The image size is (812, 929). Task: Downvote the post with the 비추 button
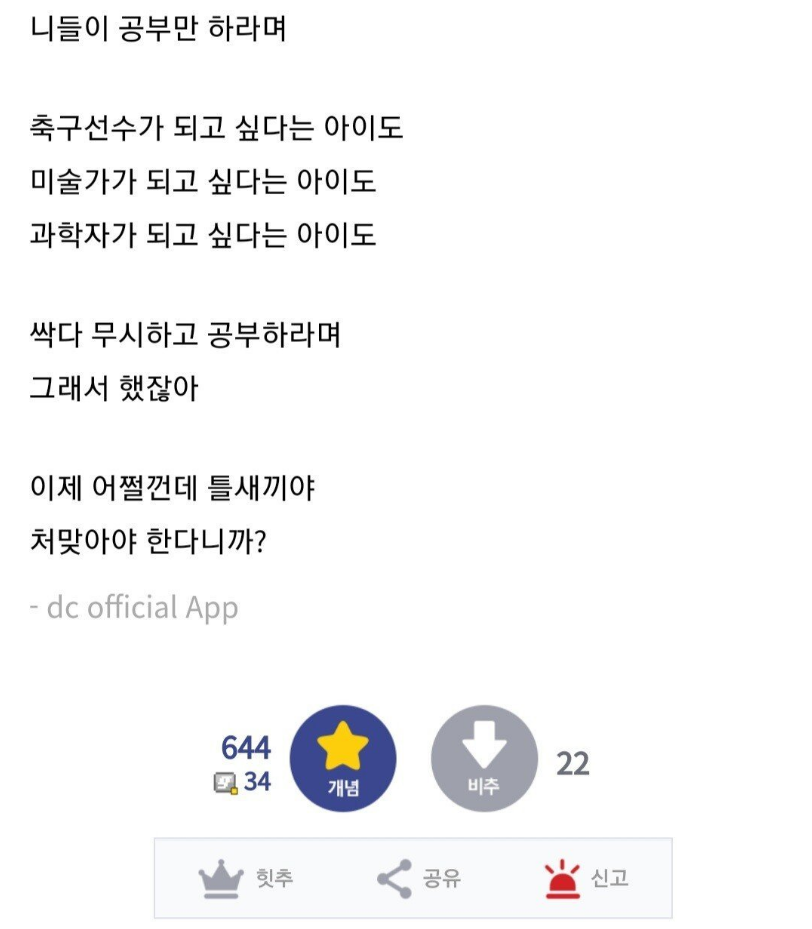pos(483,758)
